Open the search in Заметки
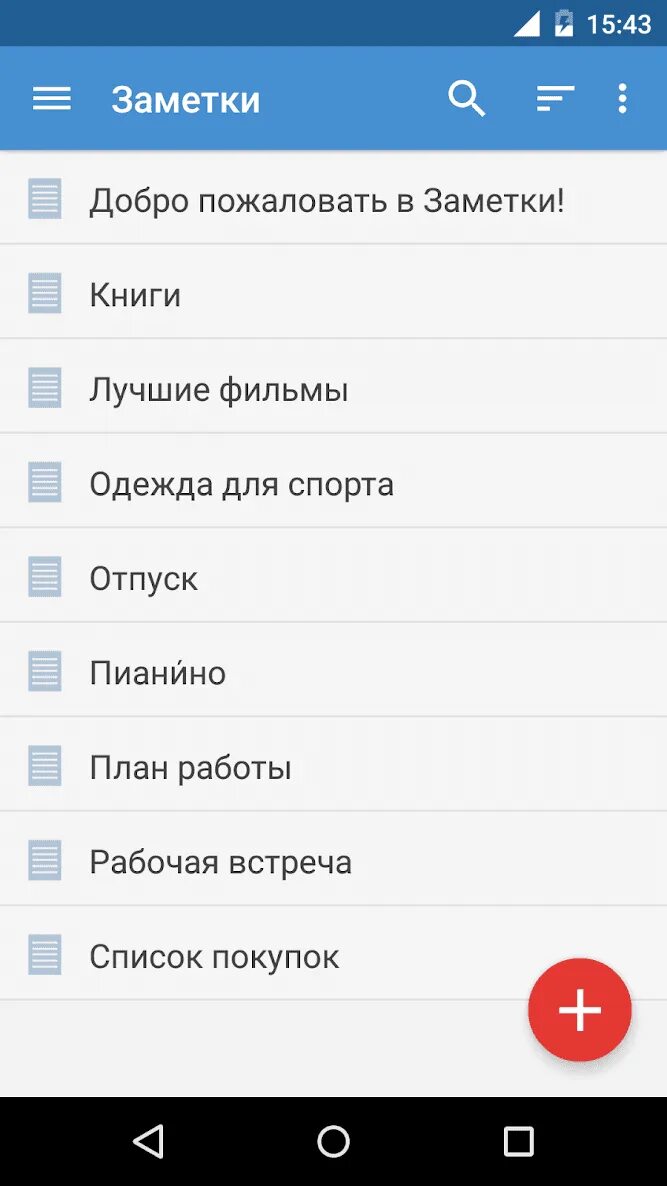 [x=466, y=99]
